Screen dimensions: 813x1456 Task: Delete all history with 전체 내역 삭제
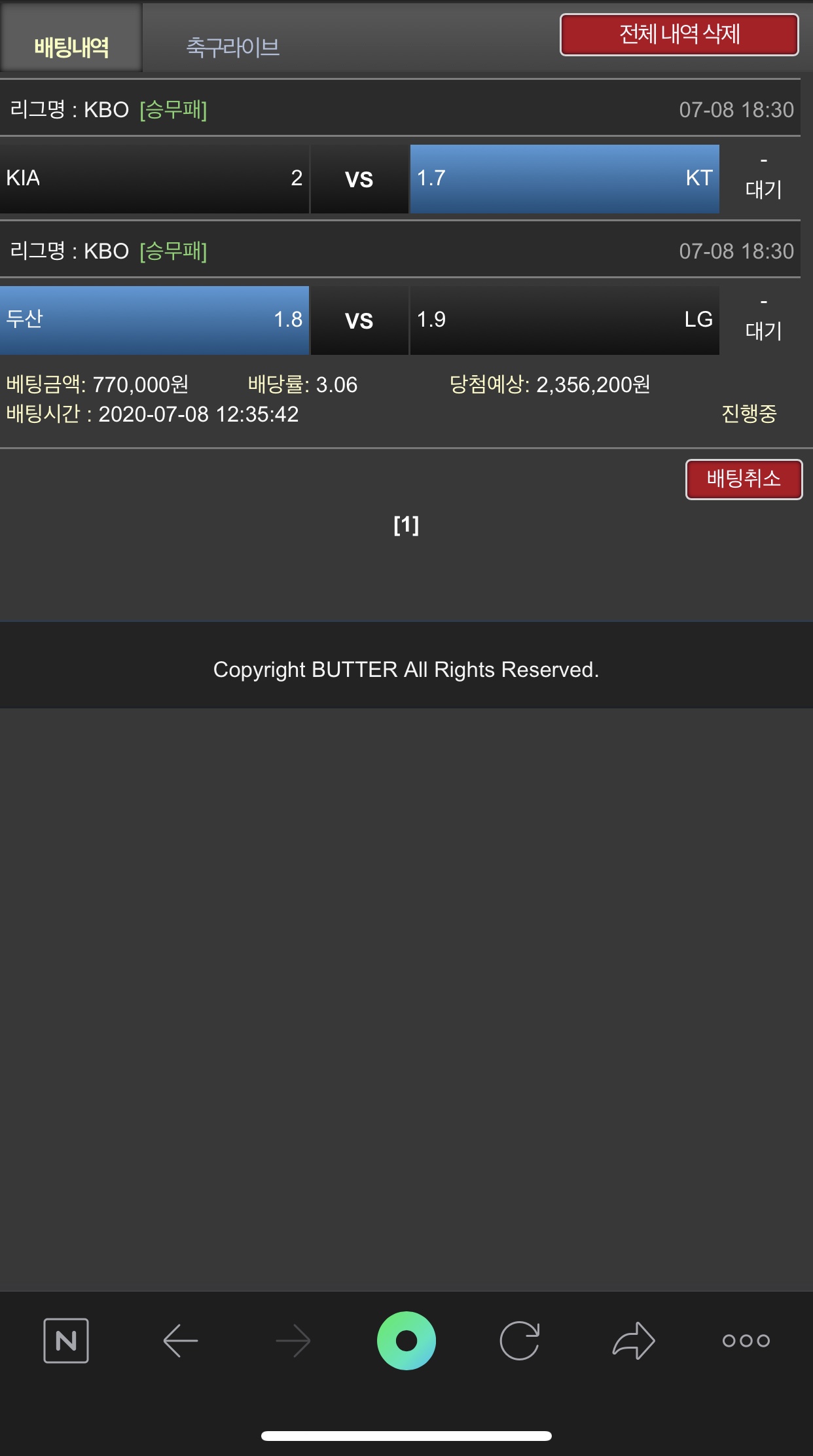[679, 35]
